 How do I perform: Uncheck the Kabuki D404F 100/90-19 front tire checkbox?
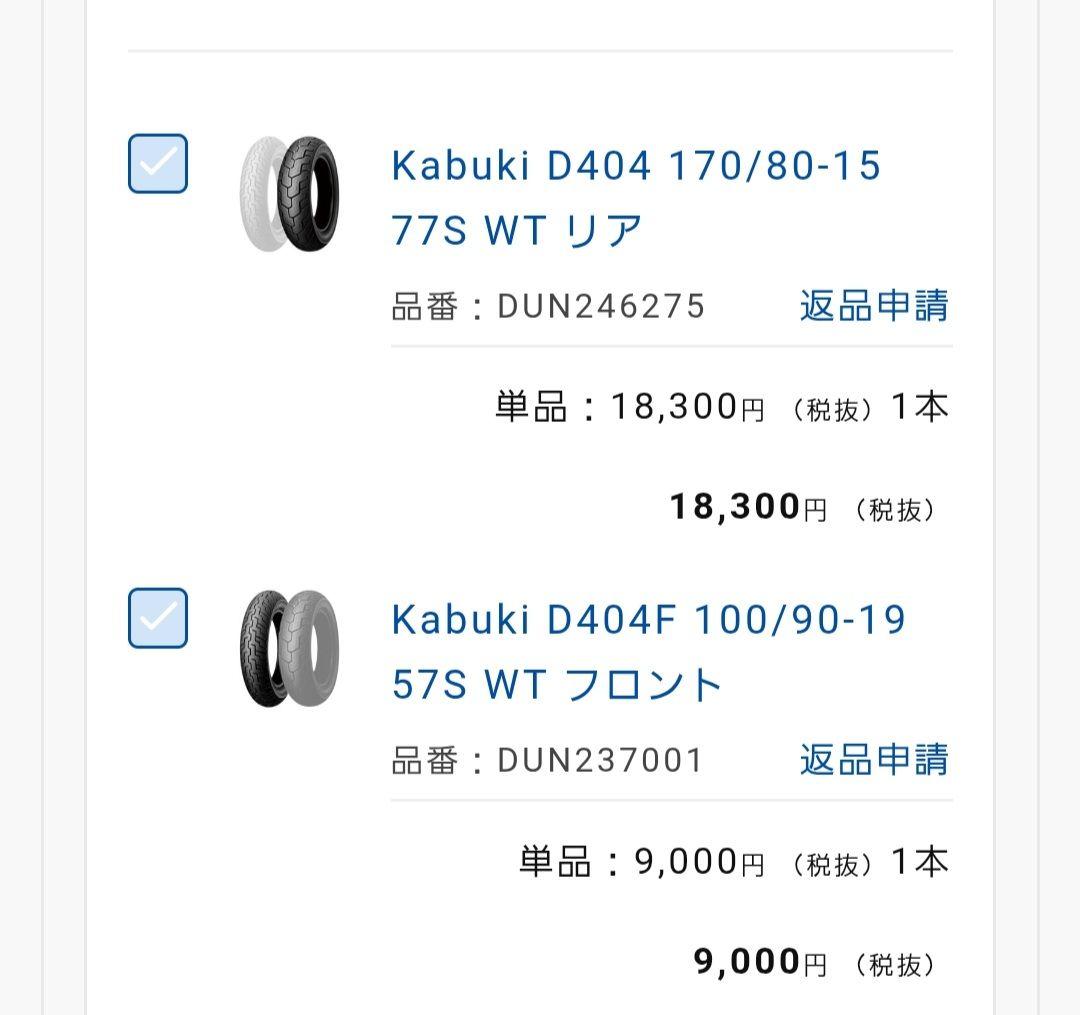tap(158, 618)
